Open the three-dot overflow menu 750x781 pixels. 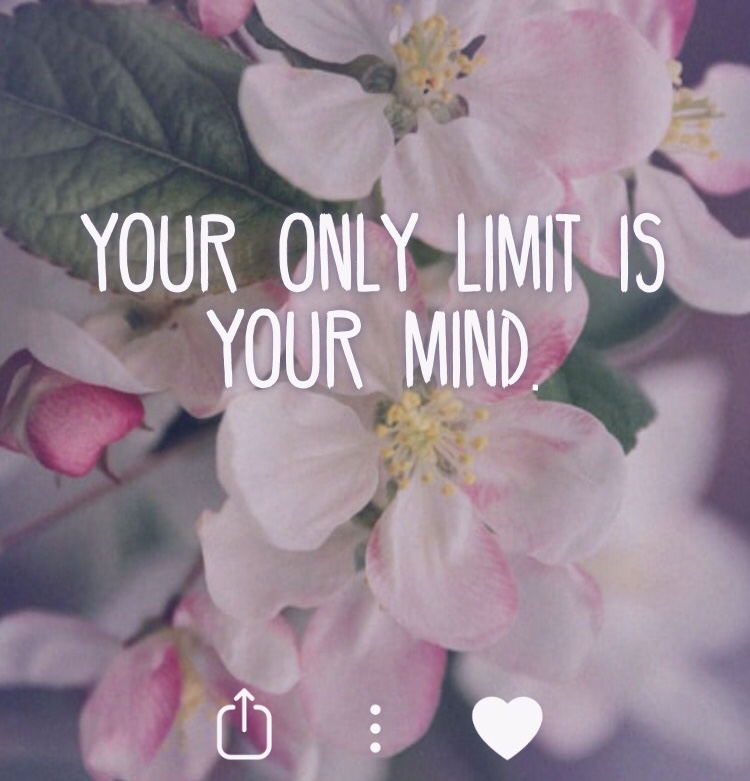click(x=375, y=729)
